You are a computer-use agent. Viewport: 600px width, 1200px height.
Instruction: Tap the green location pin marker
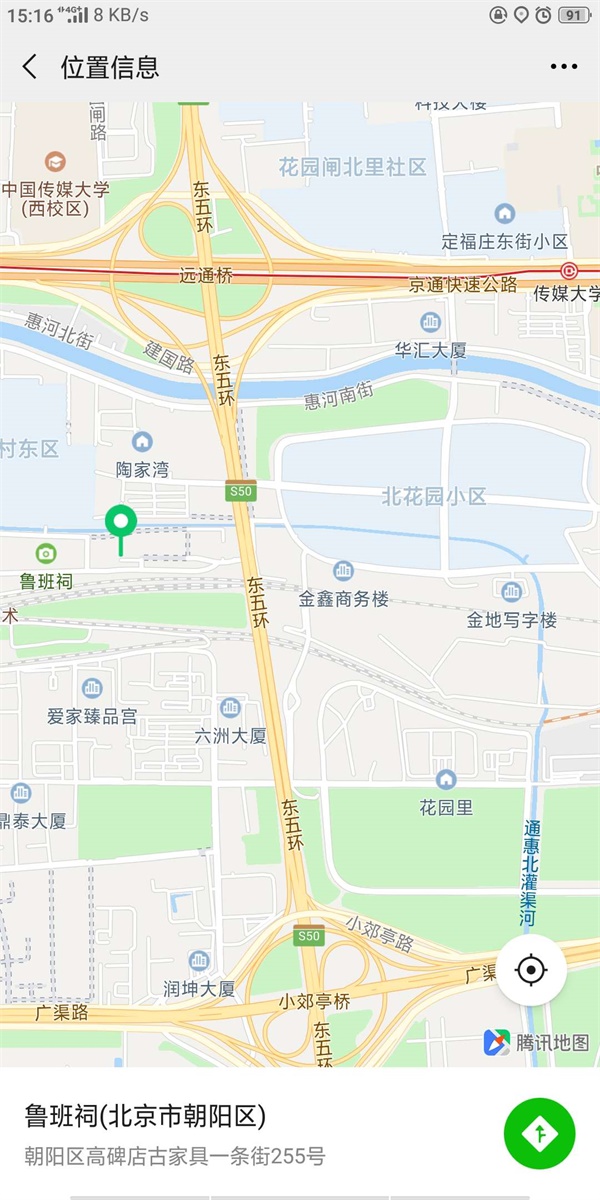pos(121,523)
